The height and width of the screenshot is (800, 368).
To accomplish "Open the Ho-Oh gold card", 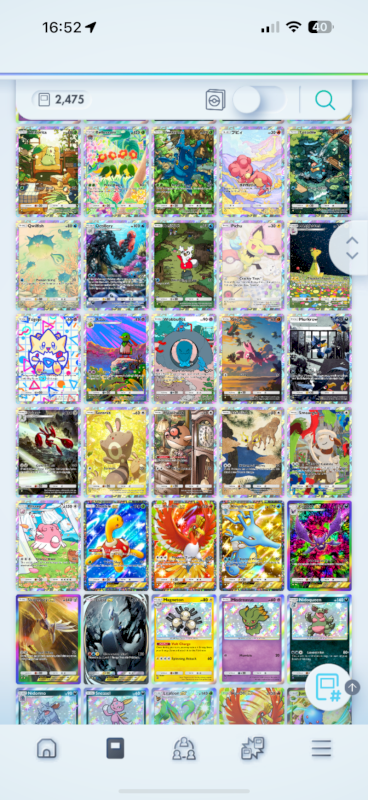I will (184, 545).
